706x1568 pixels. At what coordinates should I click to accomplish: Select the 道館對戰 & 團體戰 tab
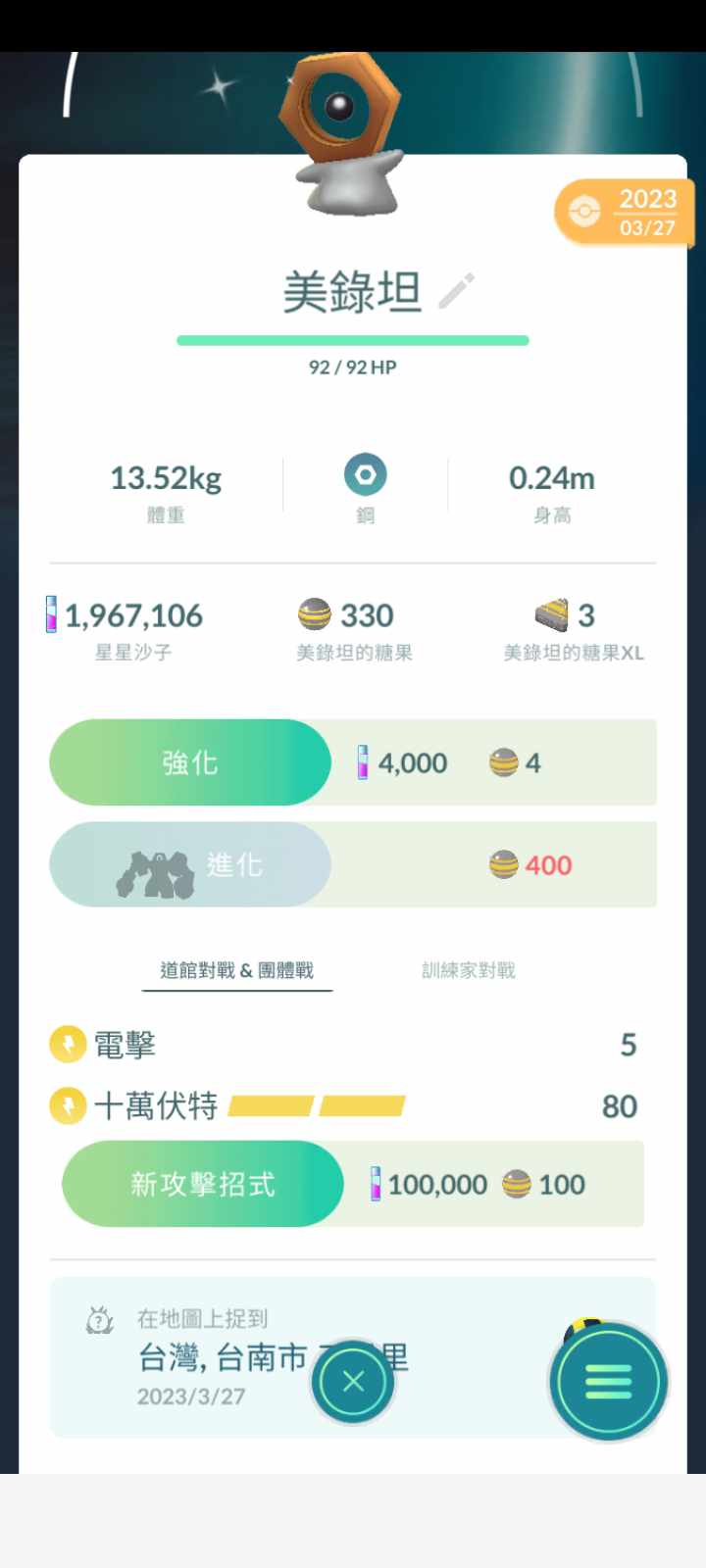coord(236,970)
